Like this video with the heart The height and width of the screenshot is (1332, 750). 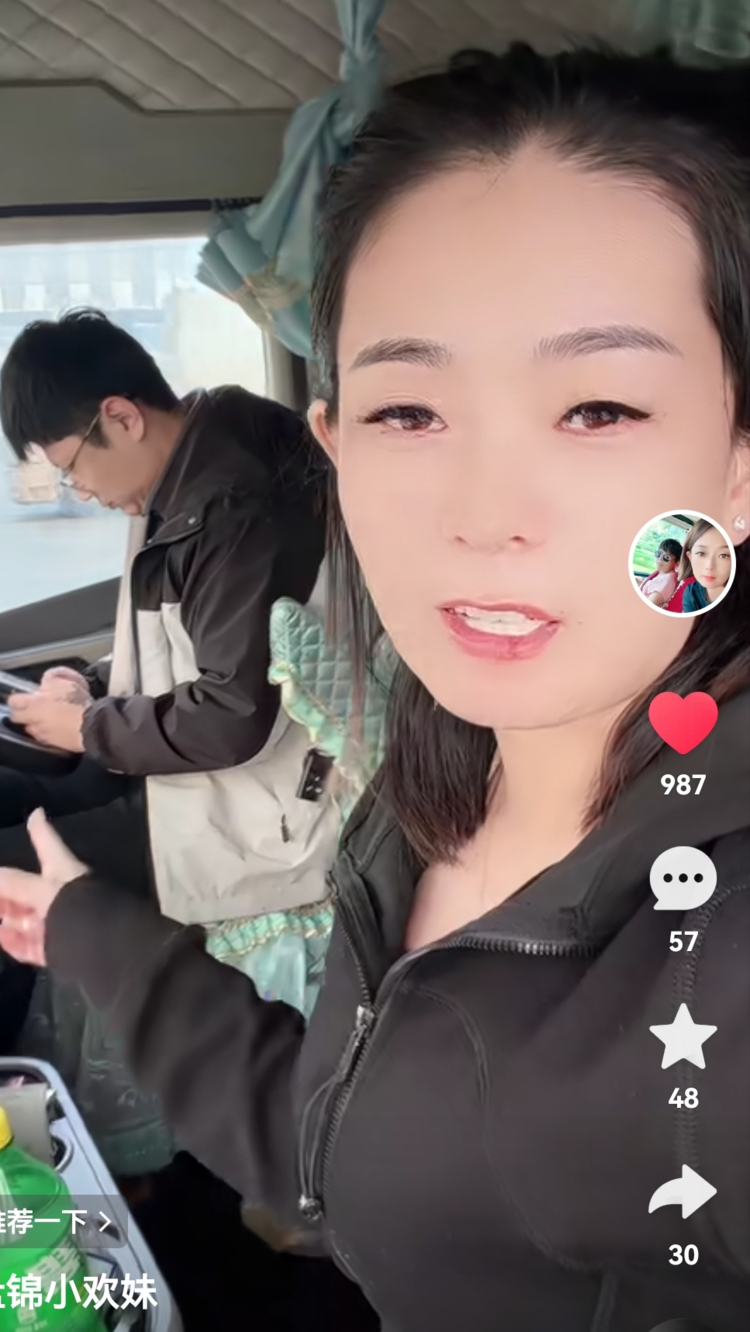pos(683,722)
